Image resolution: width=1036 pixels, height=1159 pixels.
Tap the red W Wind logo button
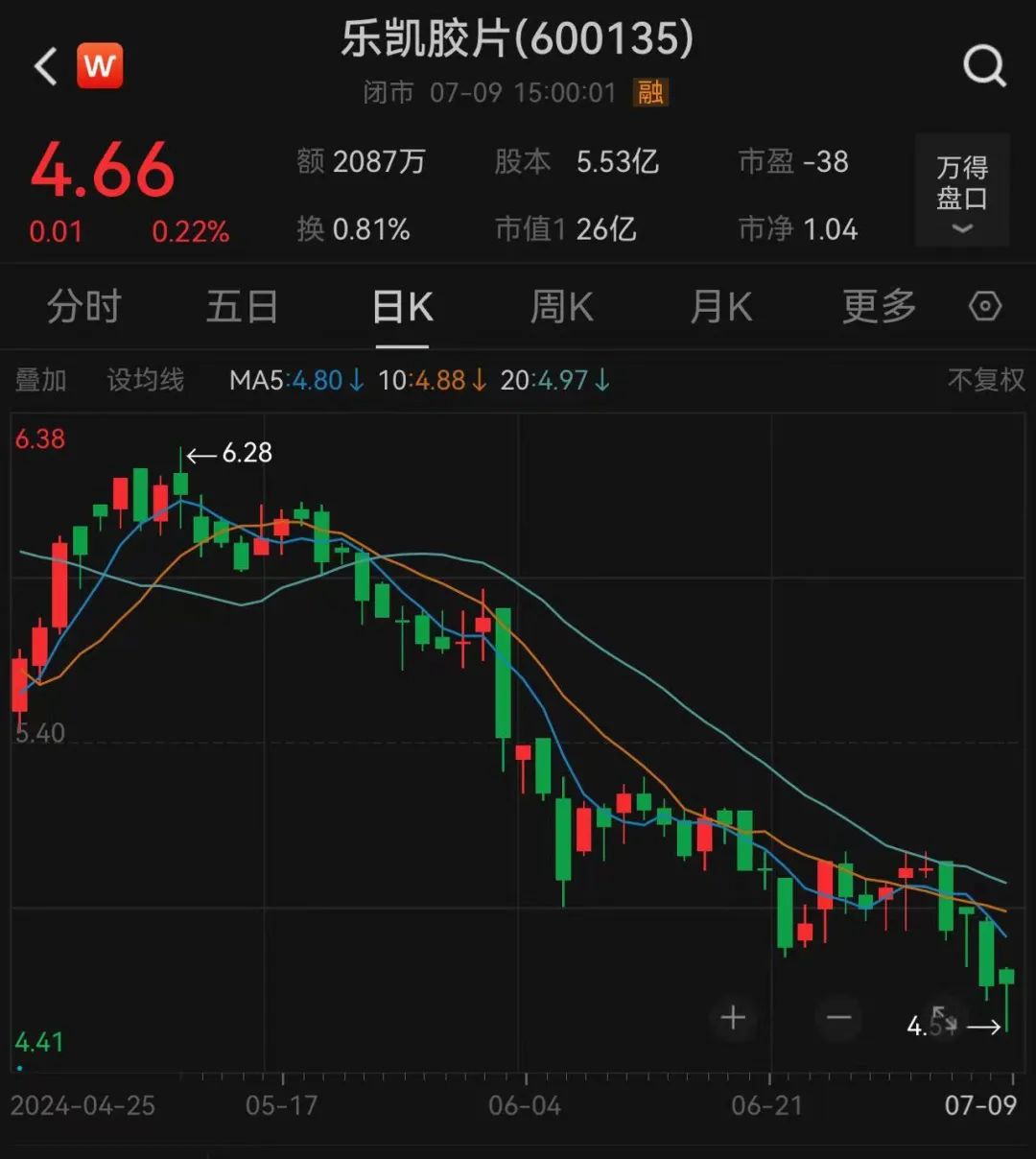click(100, 66)
